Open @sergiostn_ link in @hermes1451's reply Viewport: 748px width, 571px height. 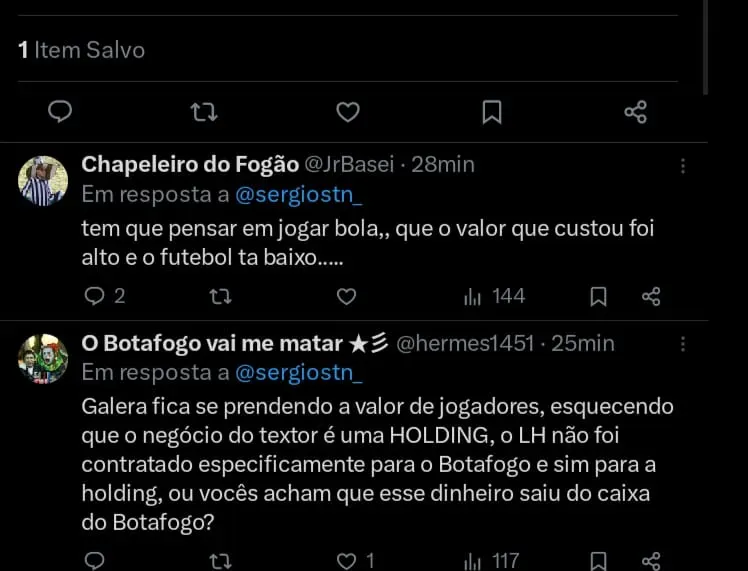[298, 373]
